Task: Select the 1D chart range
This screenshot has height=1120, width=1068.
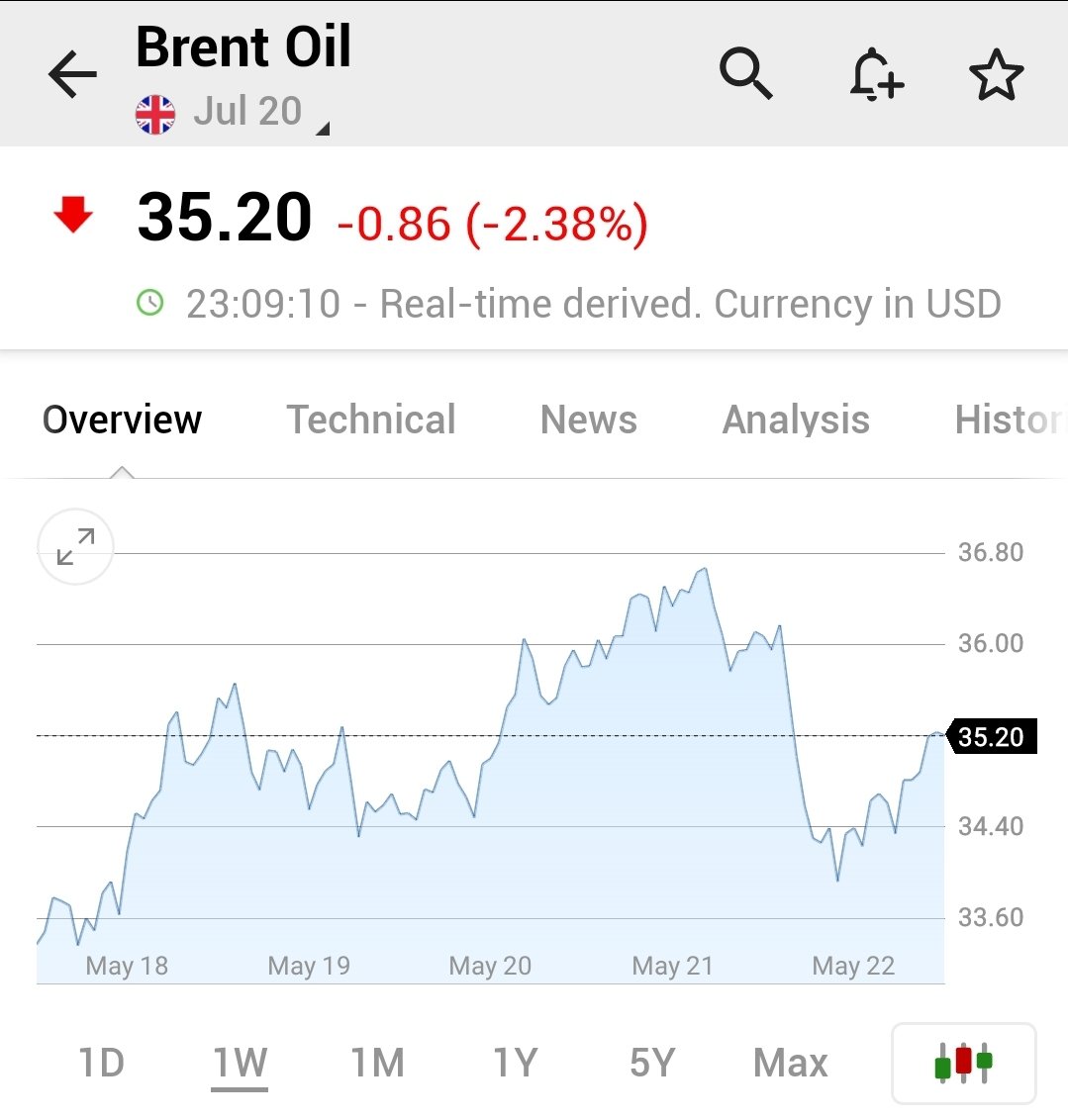Action: point(101,1063)
